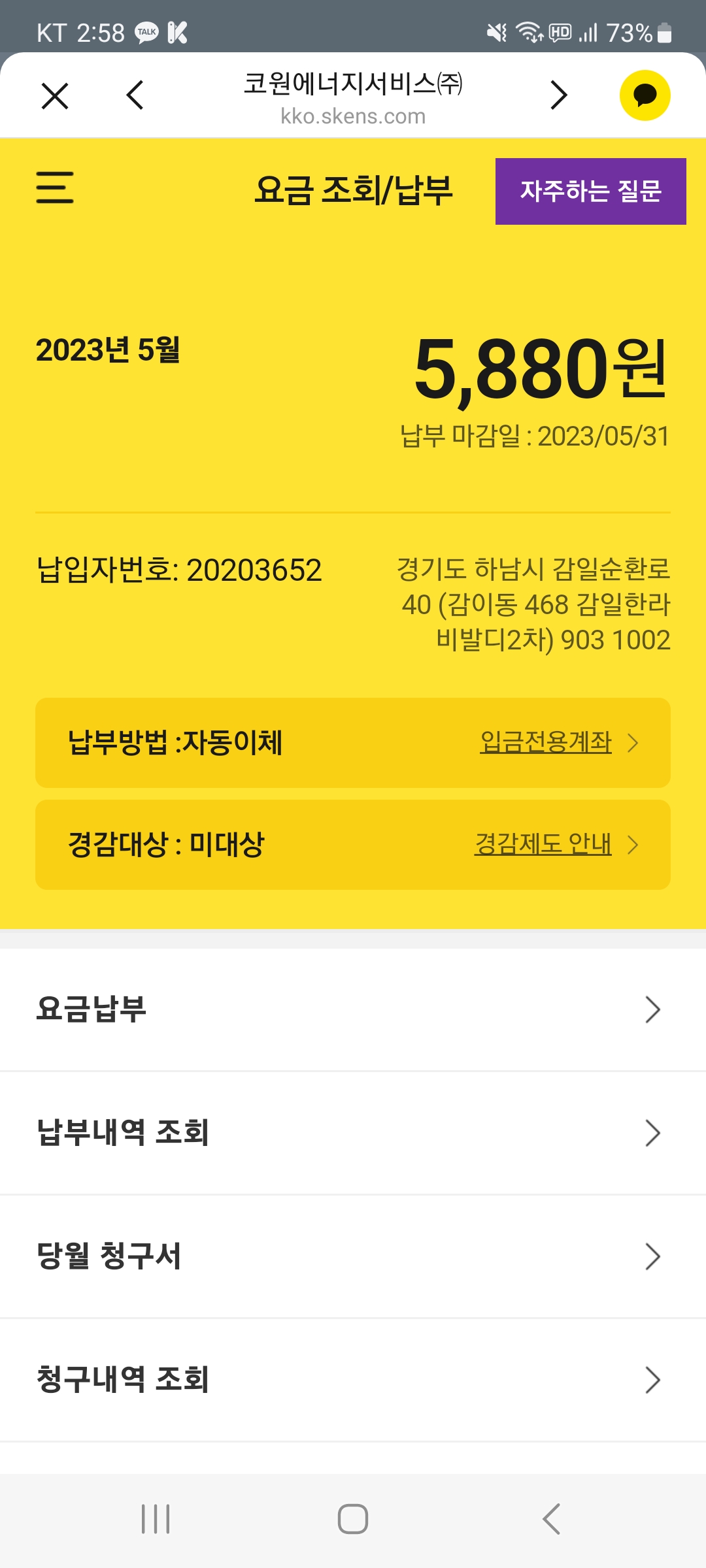This screenshot has width=706, height=1568.
Task: Open the yellow KakaoTalk chat bubble
Action: coord(645,95)
